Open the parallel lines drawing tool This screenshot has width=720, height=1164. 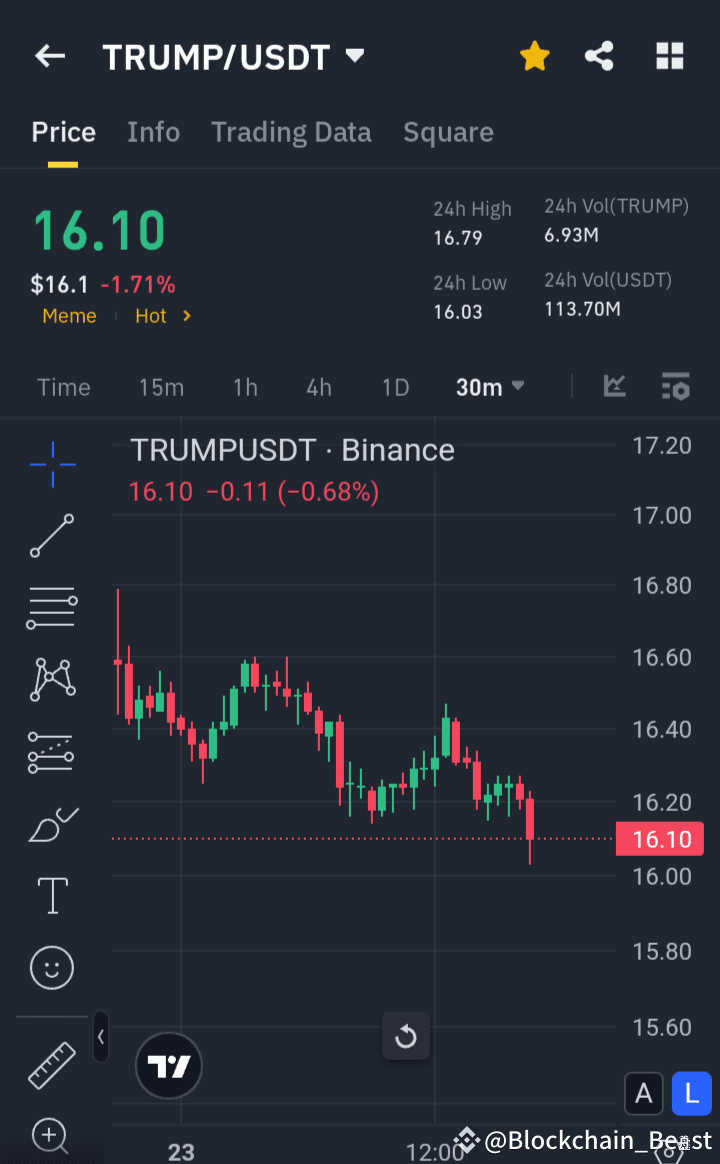[x=51, y=608]
